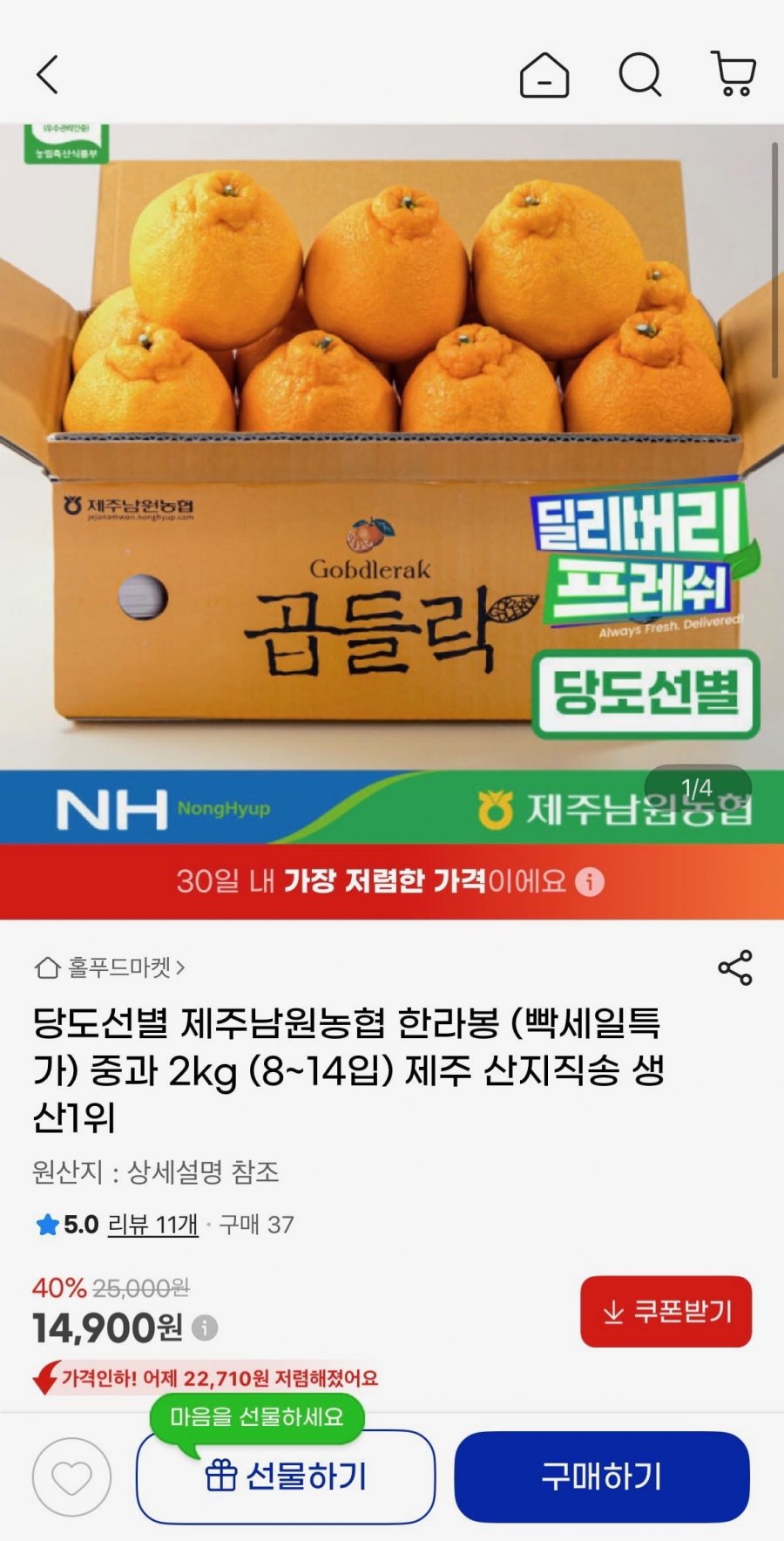
Task: Share this product
Action: click(x=734, y=967)
